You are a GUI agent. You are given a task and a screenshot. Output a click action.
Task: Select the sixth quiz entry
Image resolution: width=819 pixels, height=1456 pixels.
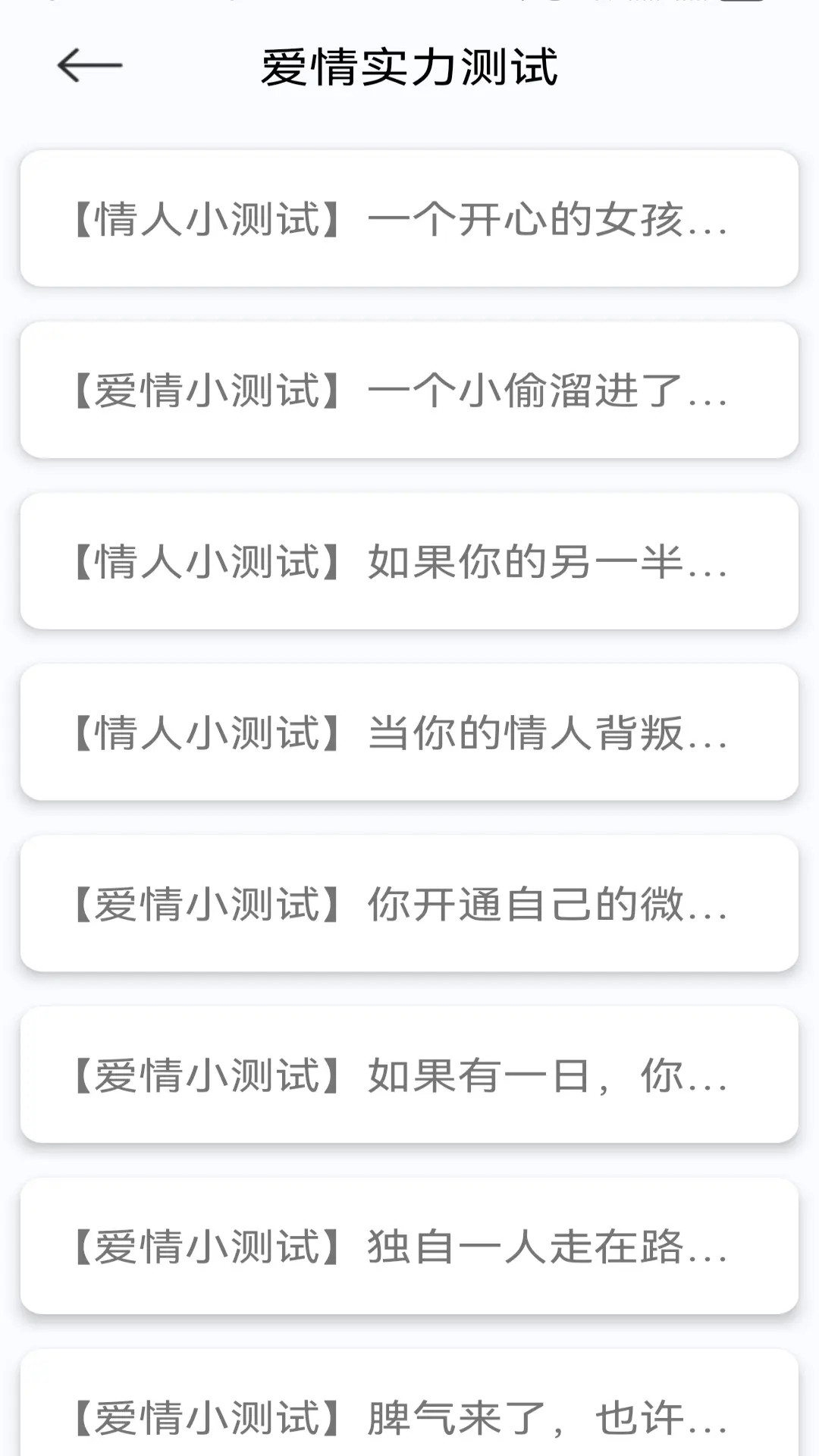[409, 1078]
